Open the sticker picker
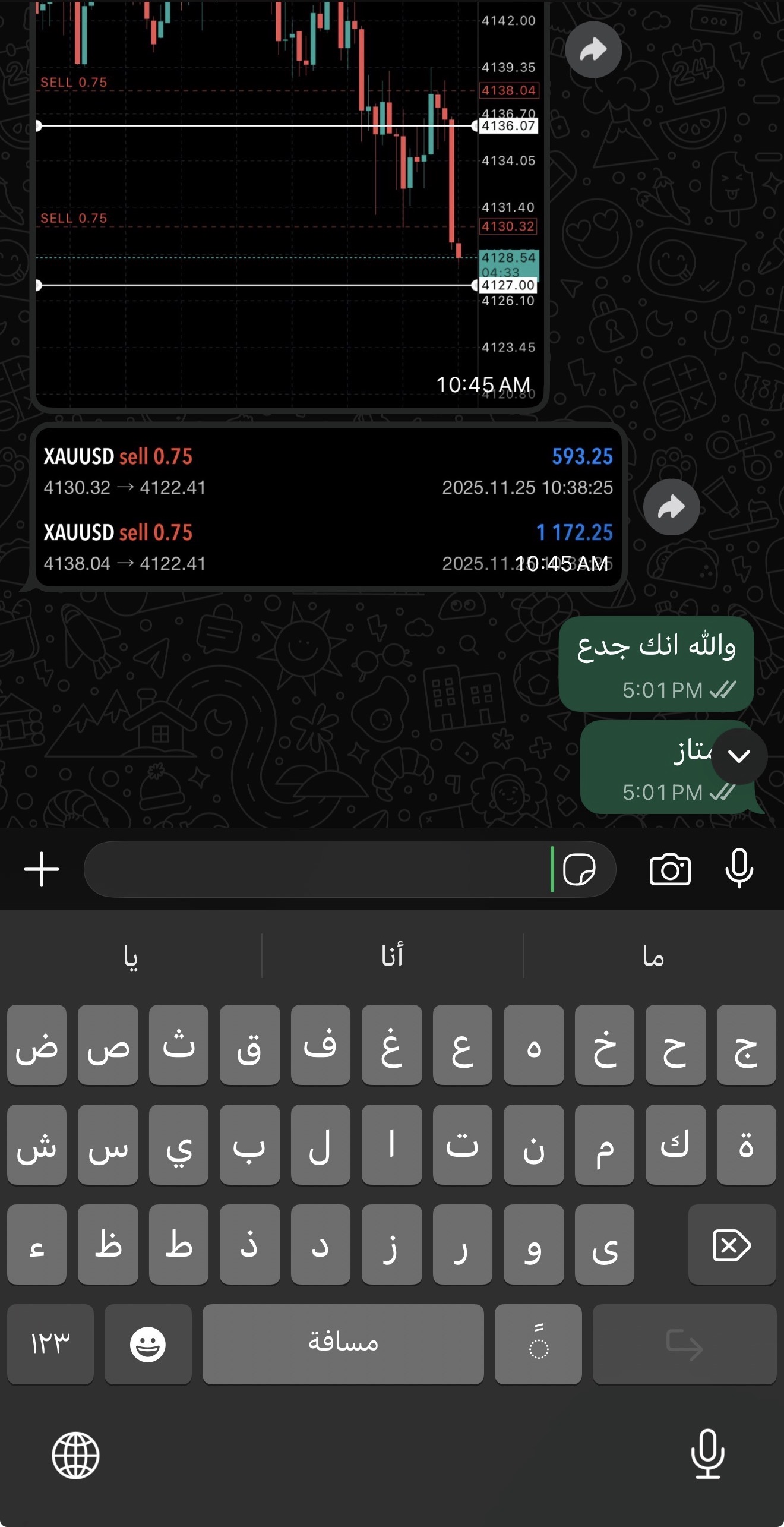 (579, 869)
